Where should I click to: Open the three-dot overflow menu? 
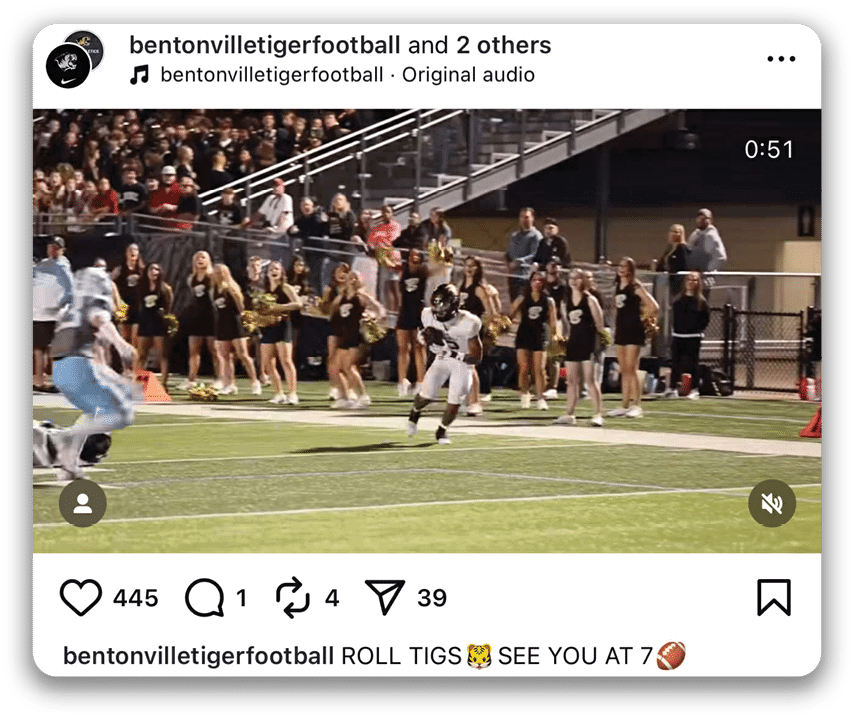781,59
